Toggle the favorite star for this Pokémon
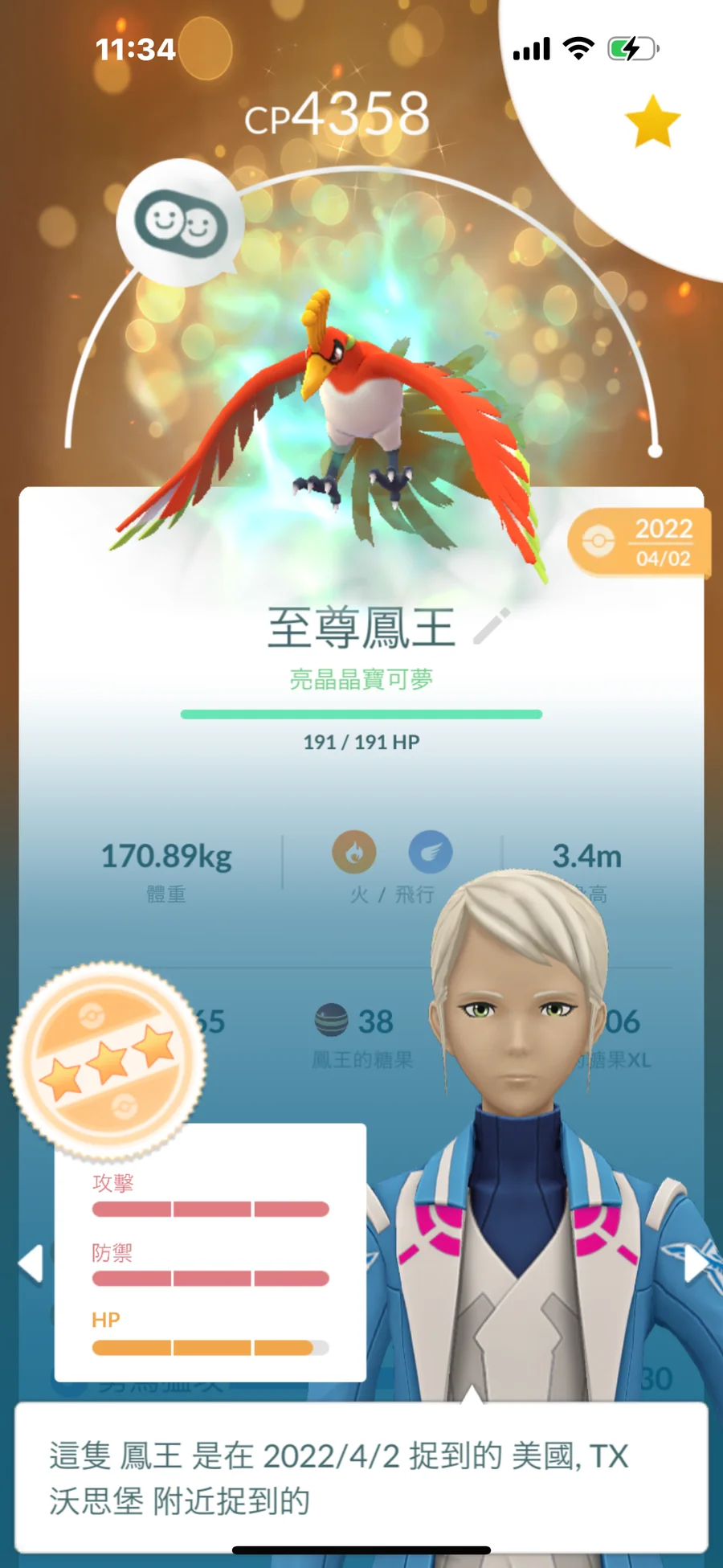The width and height of the screenshot is (723, 1568). [x=652, y=122]
